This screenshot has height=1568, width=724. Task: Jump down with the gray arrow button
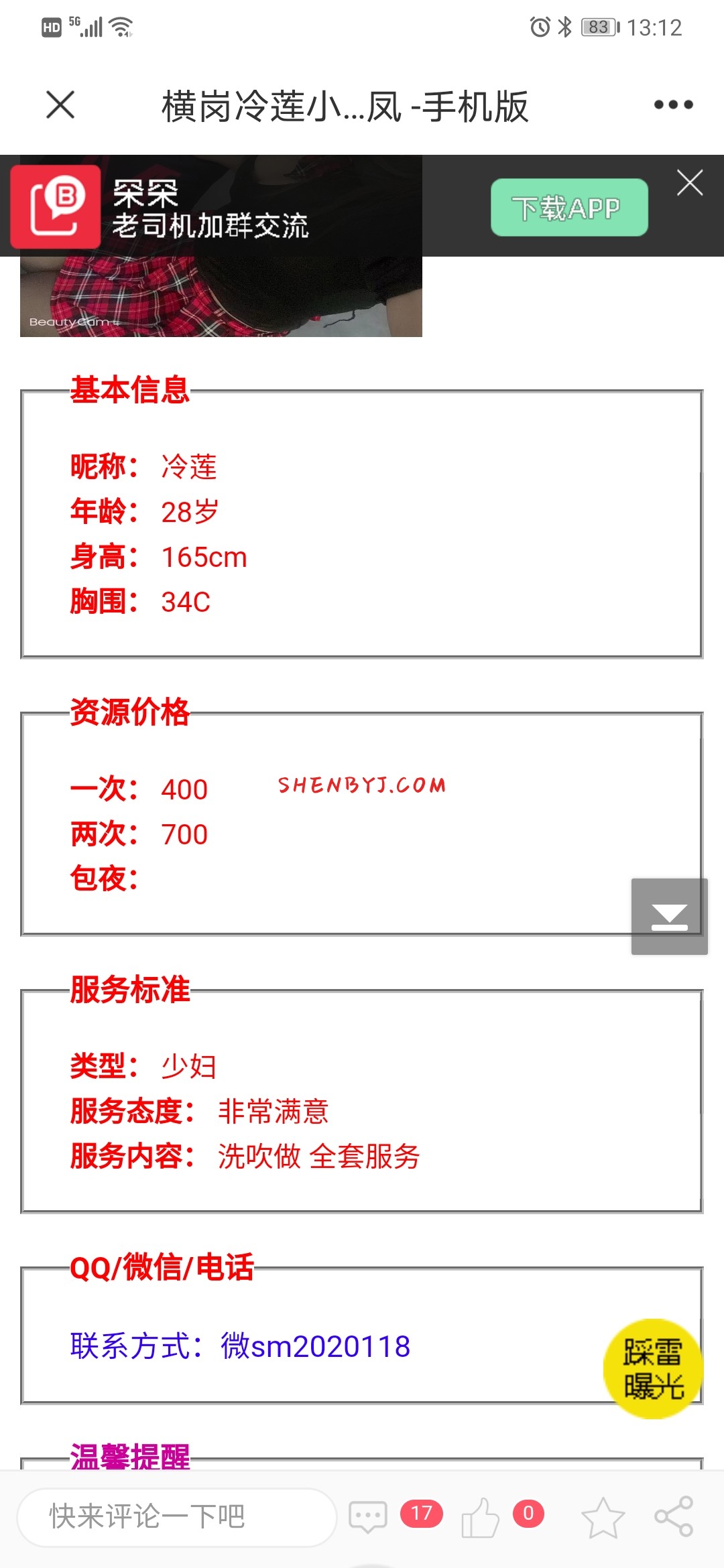[x=669, y=916]
